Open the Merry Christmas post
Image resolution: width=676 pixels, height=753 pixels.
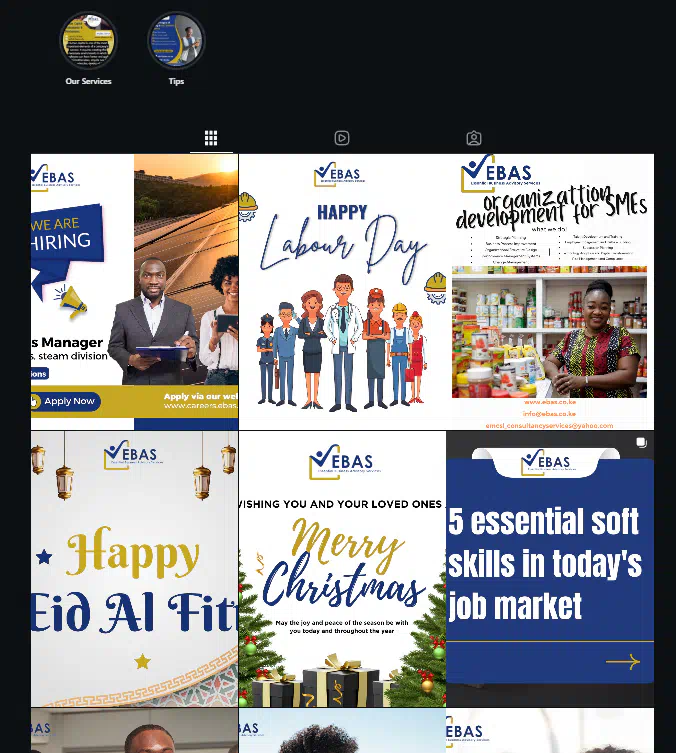(342, 568)
